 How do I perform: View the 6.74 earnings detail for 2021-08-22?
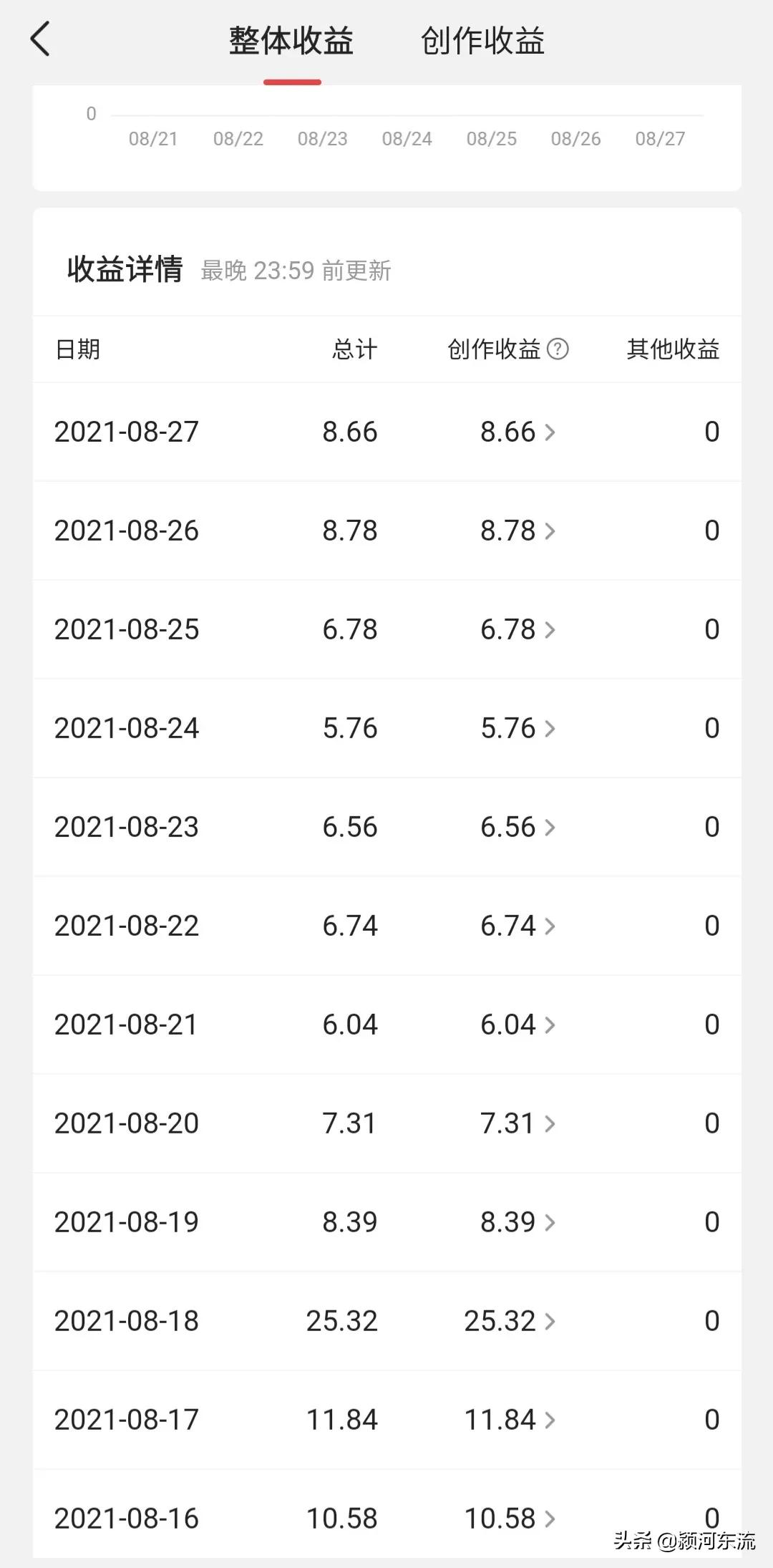pos(517,926)
